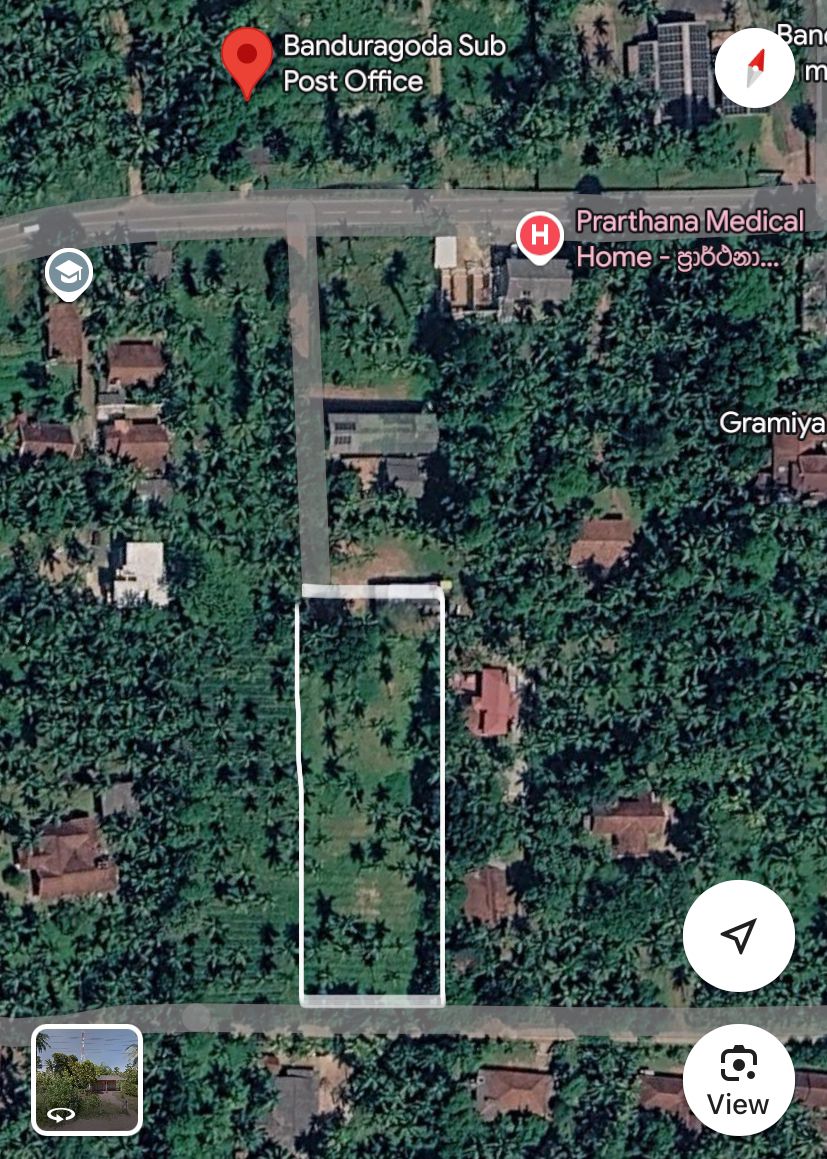This screenshot has height=1159, width=827.
Task: Open the Banduragoda Sub Post Office pin
Action: click(247, 58)
